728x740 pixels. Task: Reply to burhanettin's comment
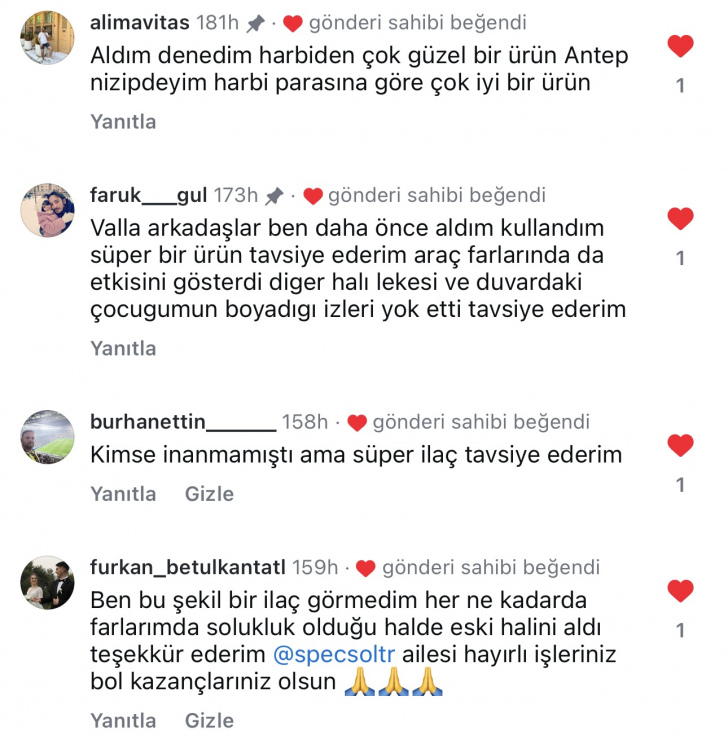coord(123,494)
